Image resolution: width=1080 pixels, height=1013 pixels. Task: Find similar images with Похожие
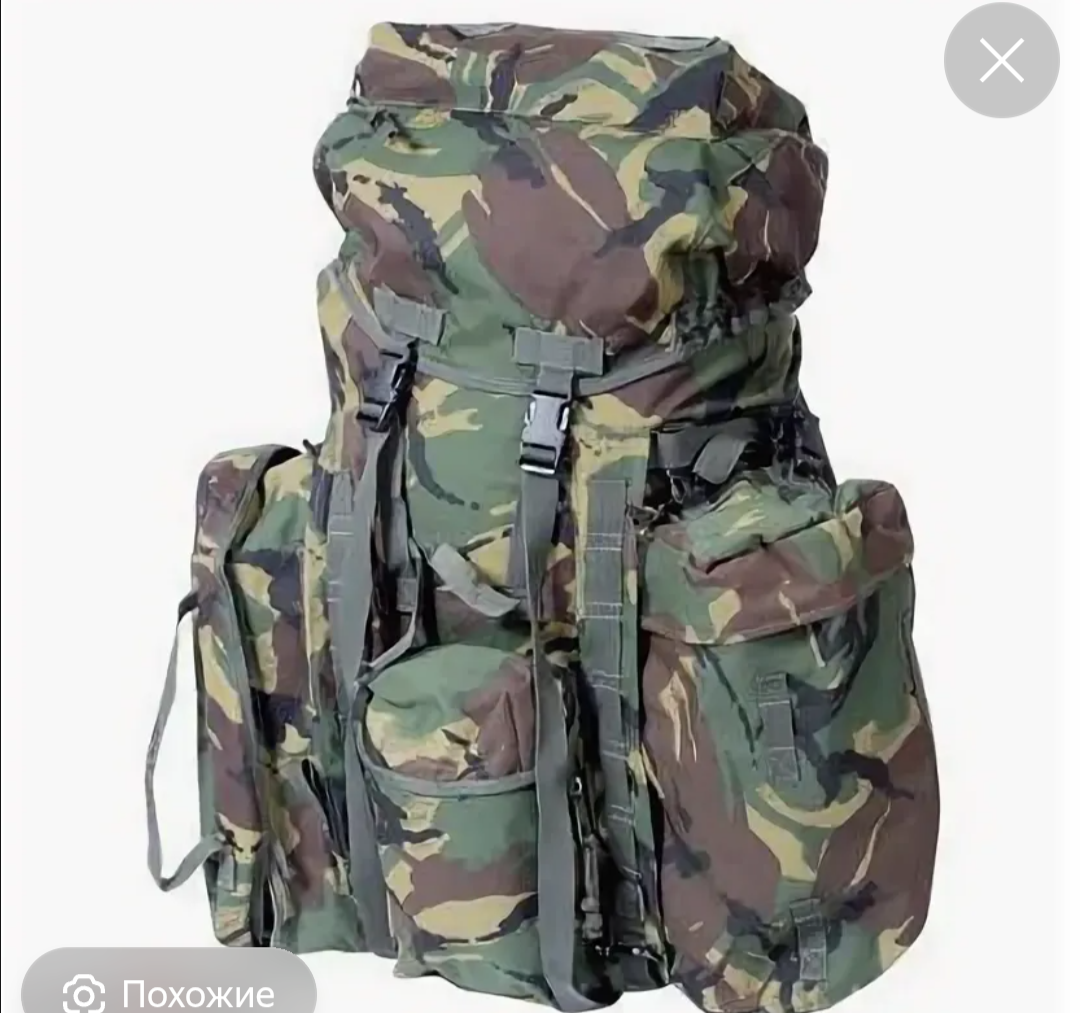169,990
